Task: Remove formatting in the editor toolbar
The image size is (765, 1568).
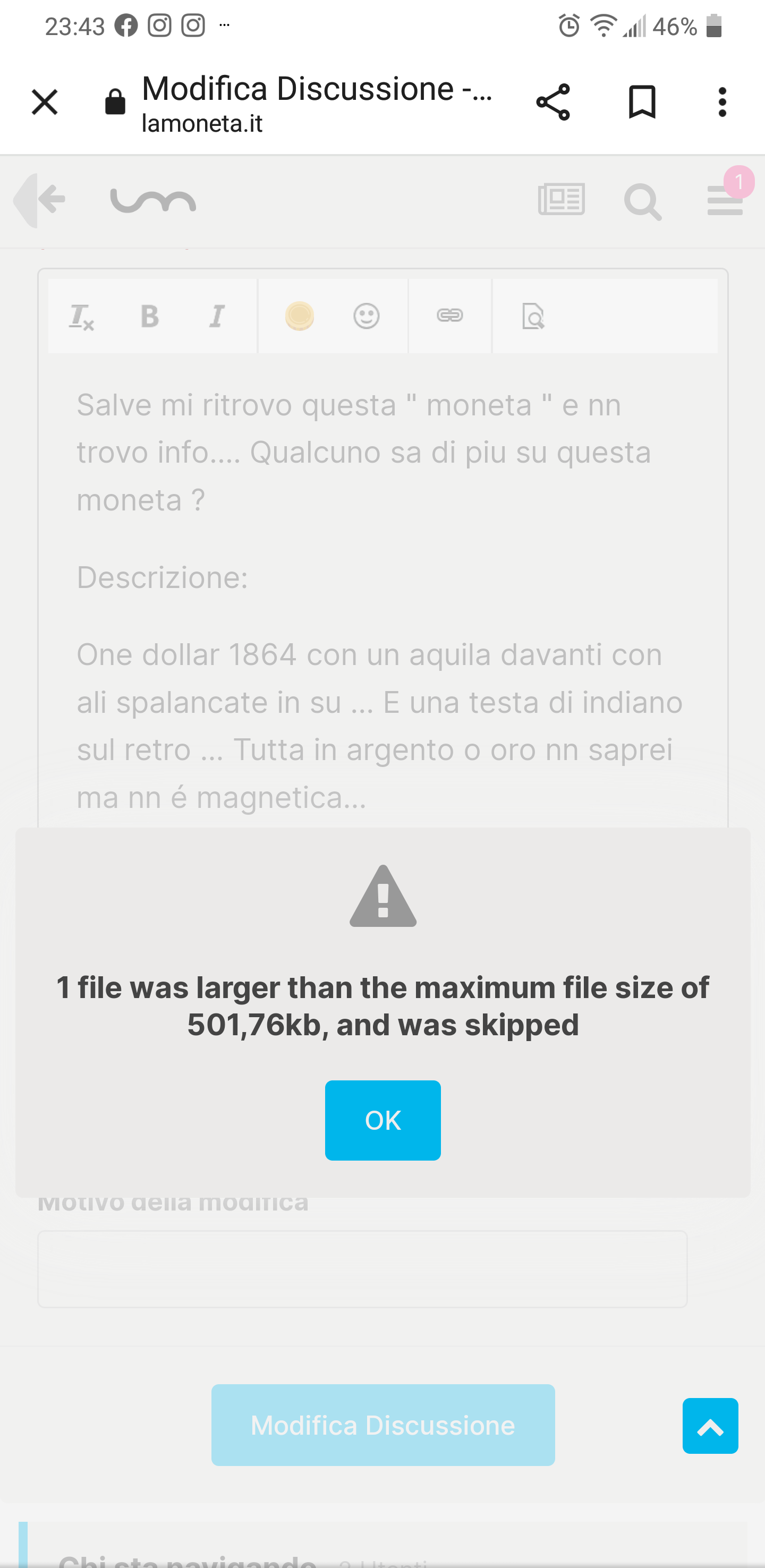Action: point(81,317)
